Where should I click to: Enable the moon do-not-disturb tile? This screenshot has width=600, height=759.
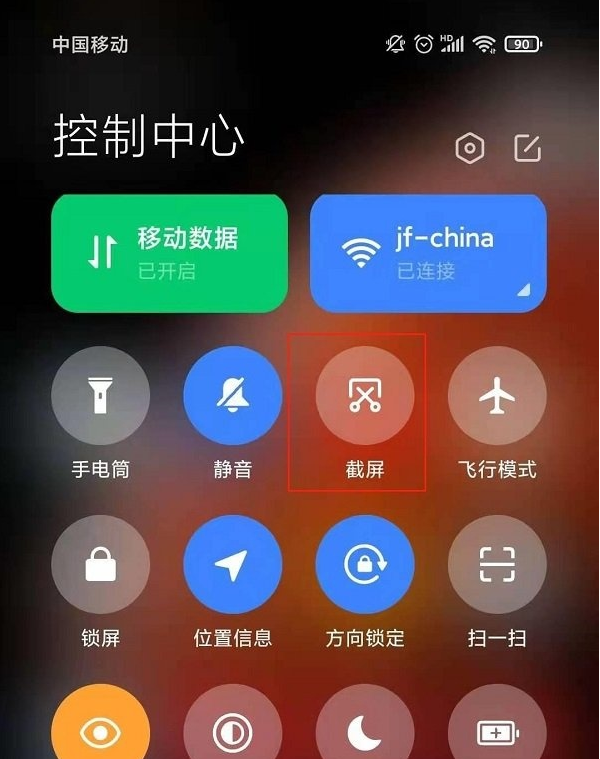coord(364,732)
